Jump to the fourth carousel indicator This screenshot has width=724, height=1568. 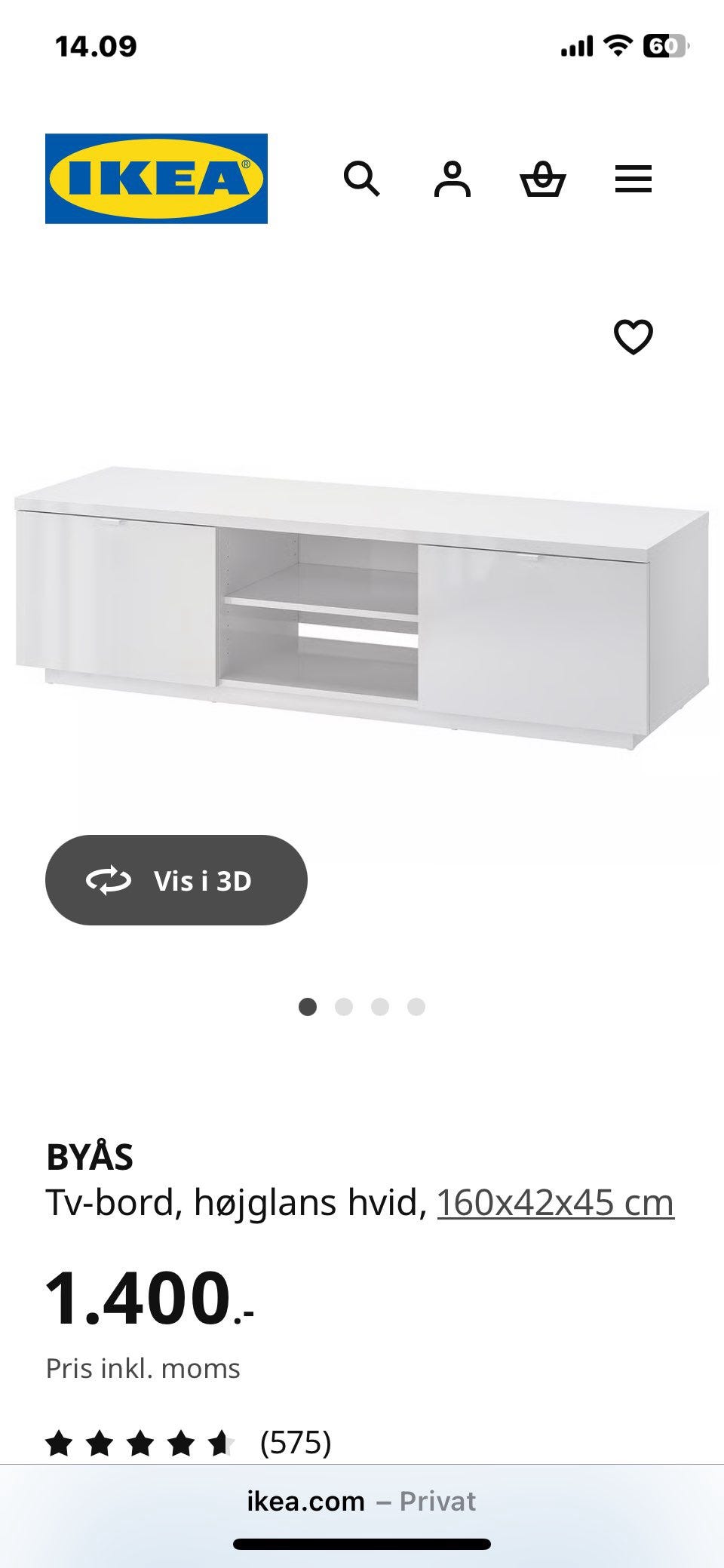tap(417, 1005)
